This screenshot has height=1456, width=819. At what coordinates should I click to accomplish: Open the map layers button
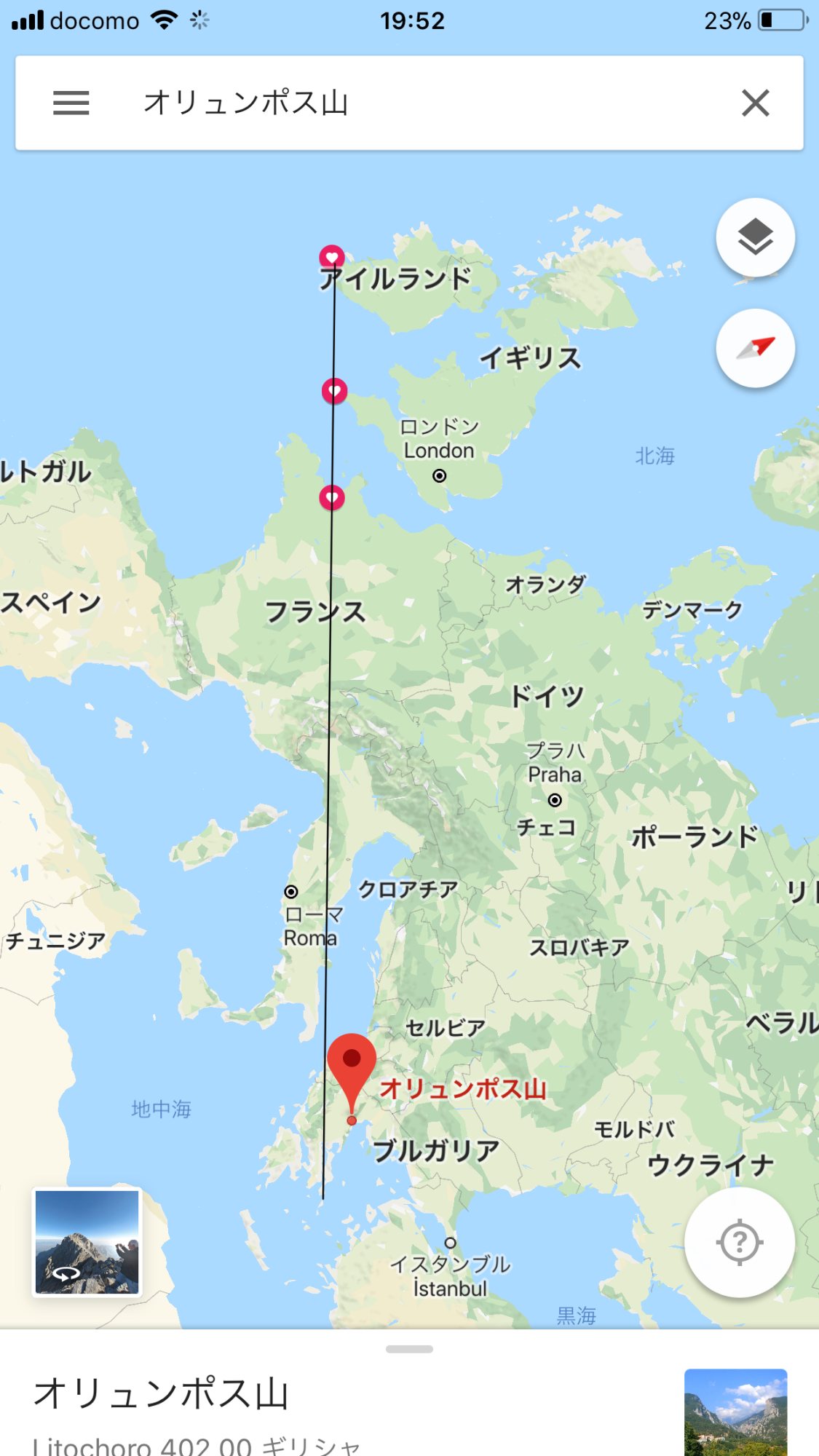tap(755, 237)
